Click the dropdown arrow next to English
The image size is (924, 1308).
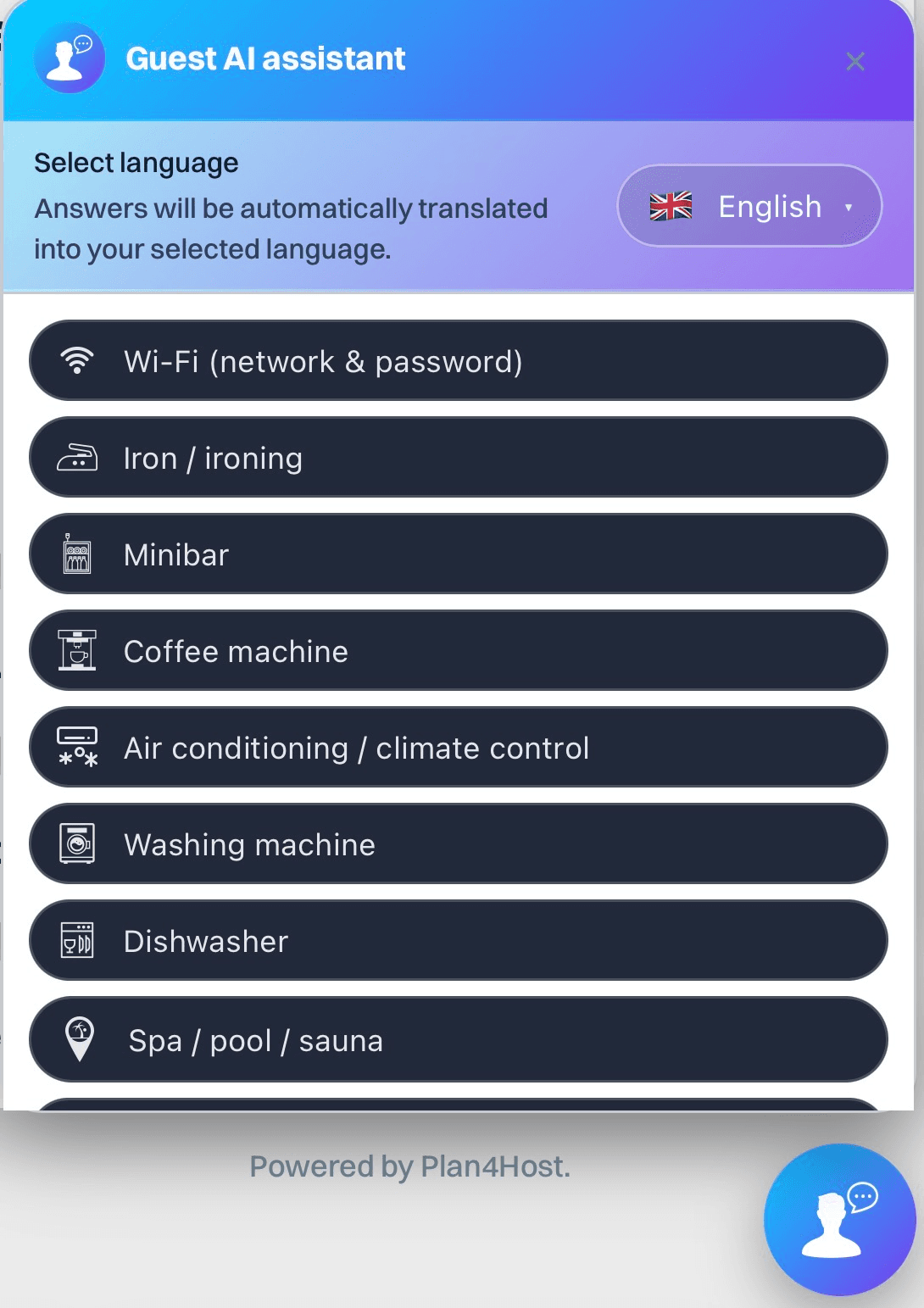pos(849,206)
